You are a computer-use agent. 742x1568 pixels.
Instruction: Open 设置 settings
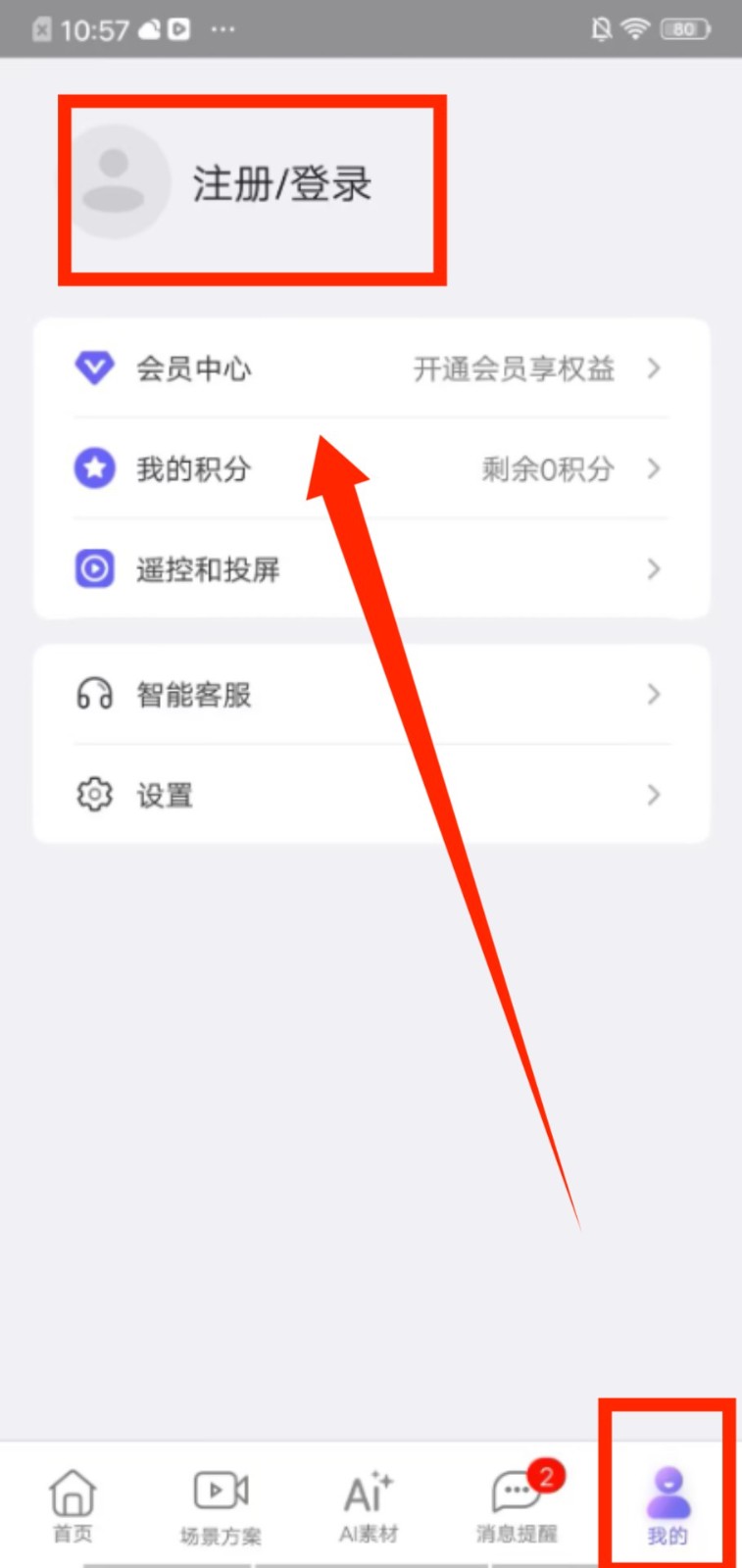click(371, 795)
